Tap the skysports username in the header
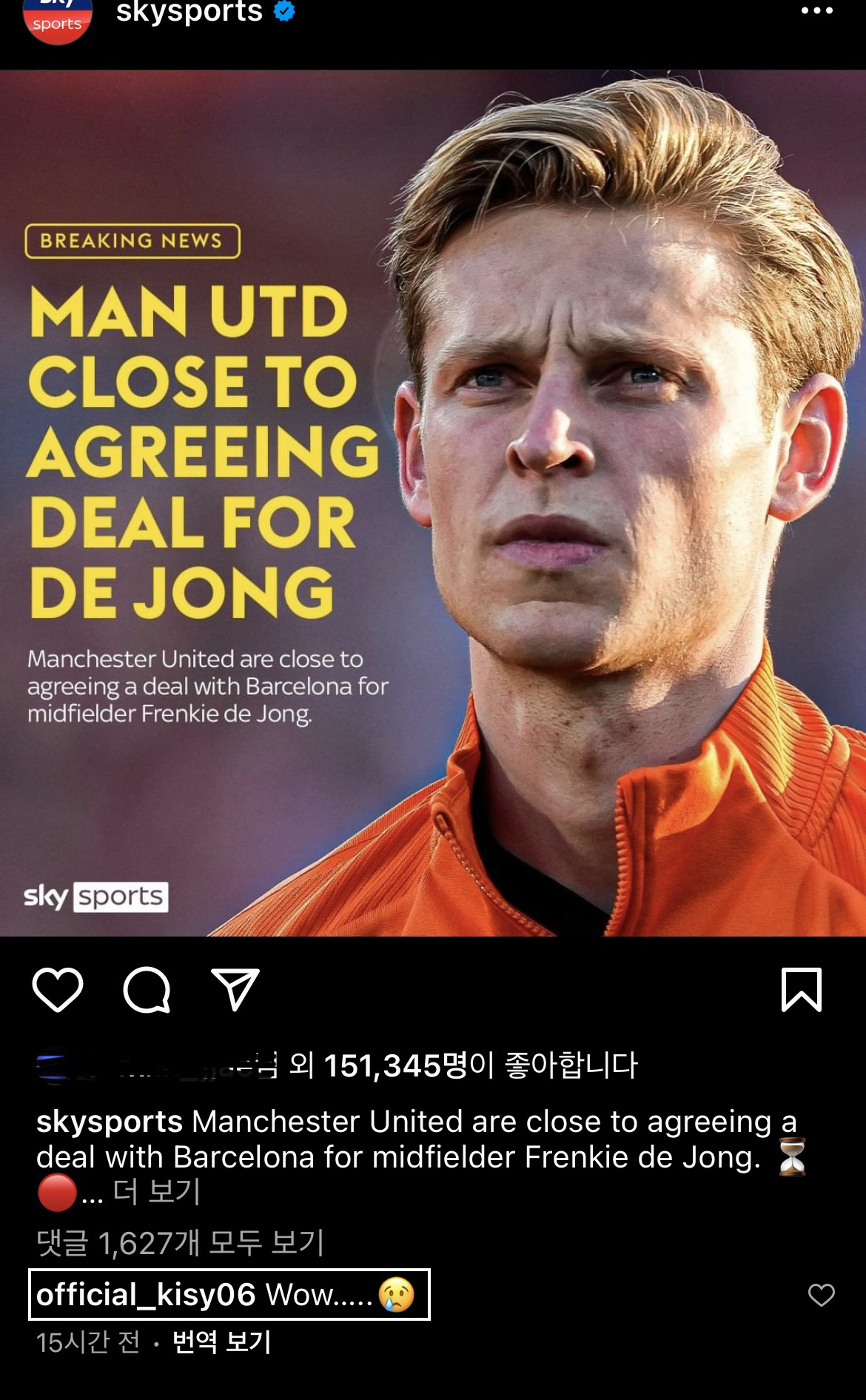 (189, 12)
